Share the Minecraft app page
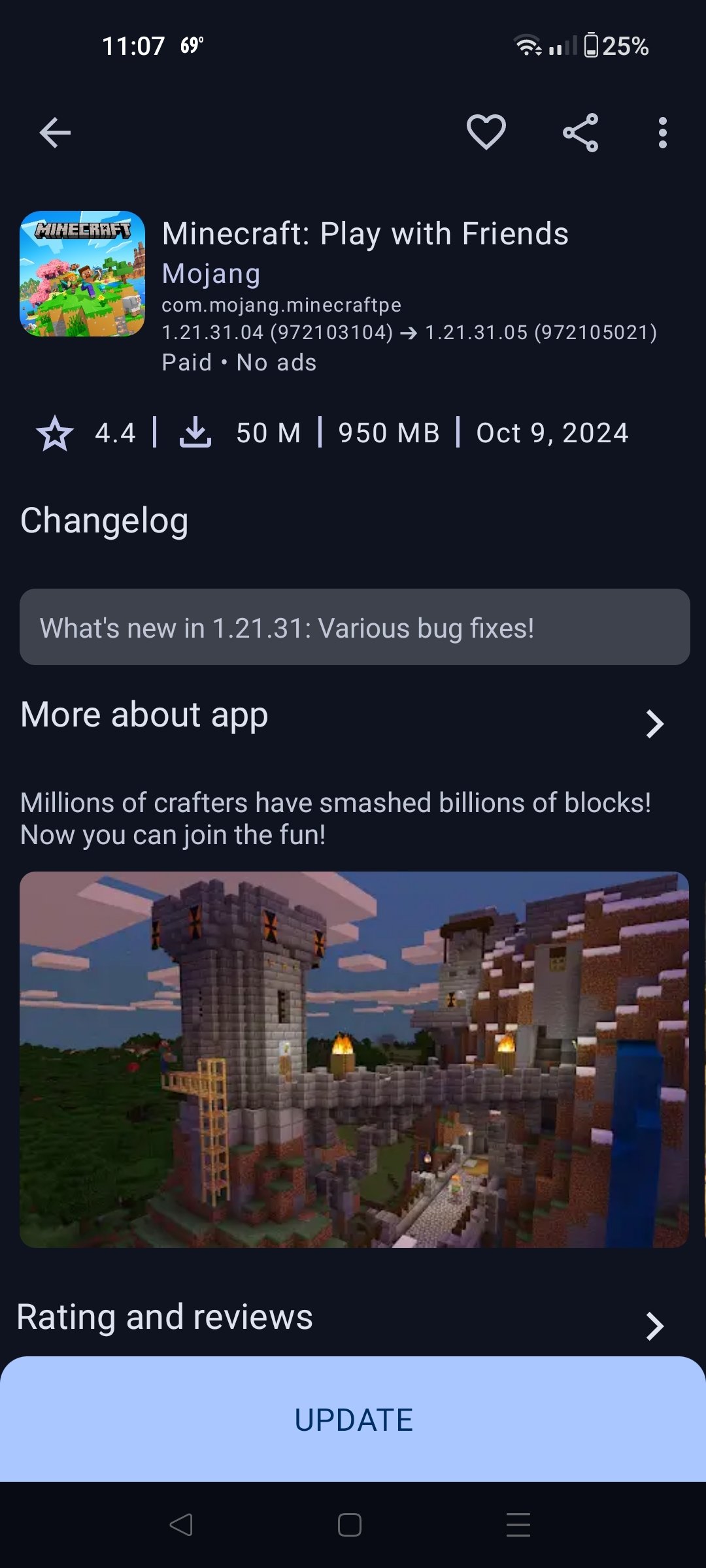 (x=580, y=133)
